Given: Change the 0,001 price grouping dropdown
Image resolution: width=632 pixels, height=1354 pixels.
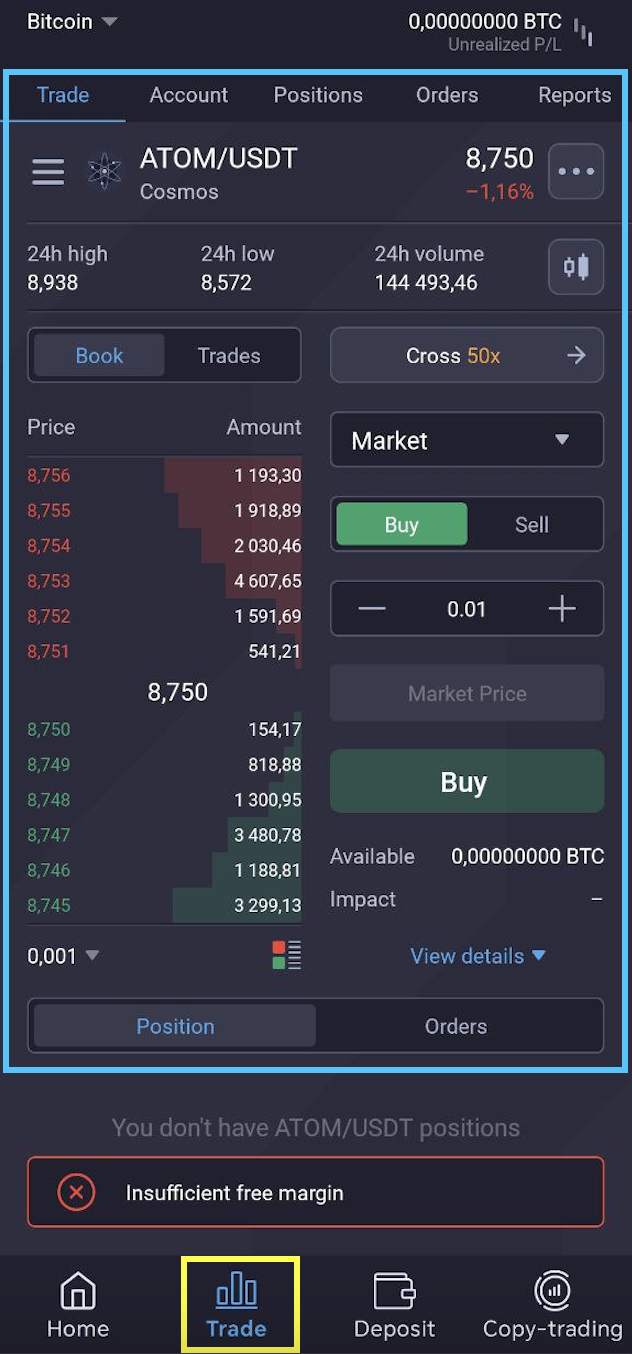Looking at the screenshot, I should pyautogui.click(x=63, y=956).
